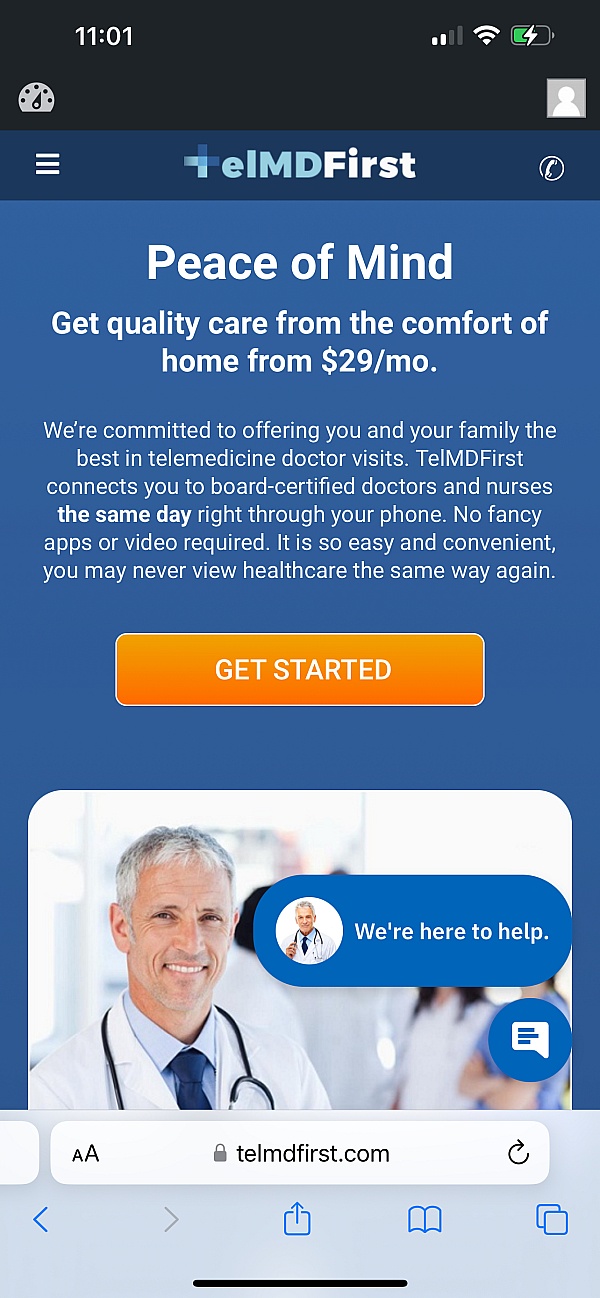Open Safari bookmarks

[x=425, y=1219]
